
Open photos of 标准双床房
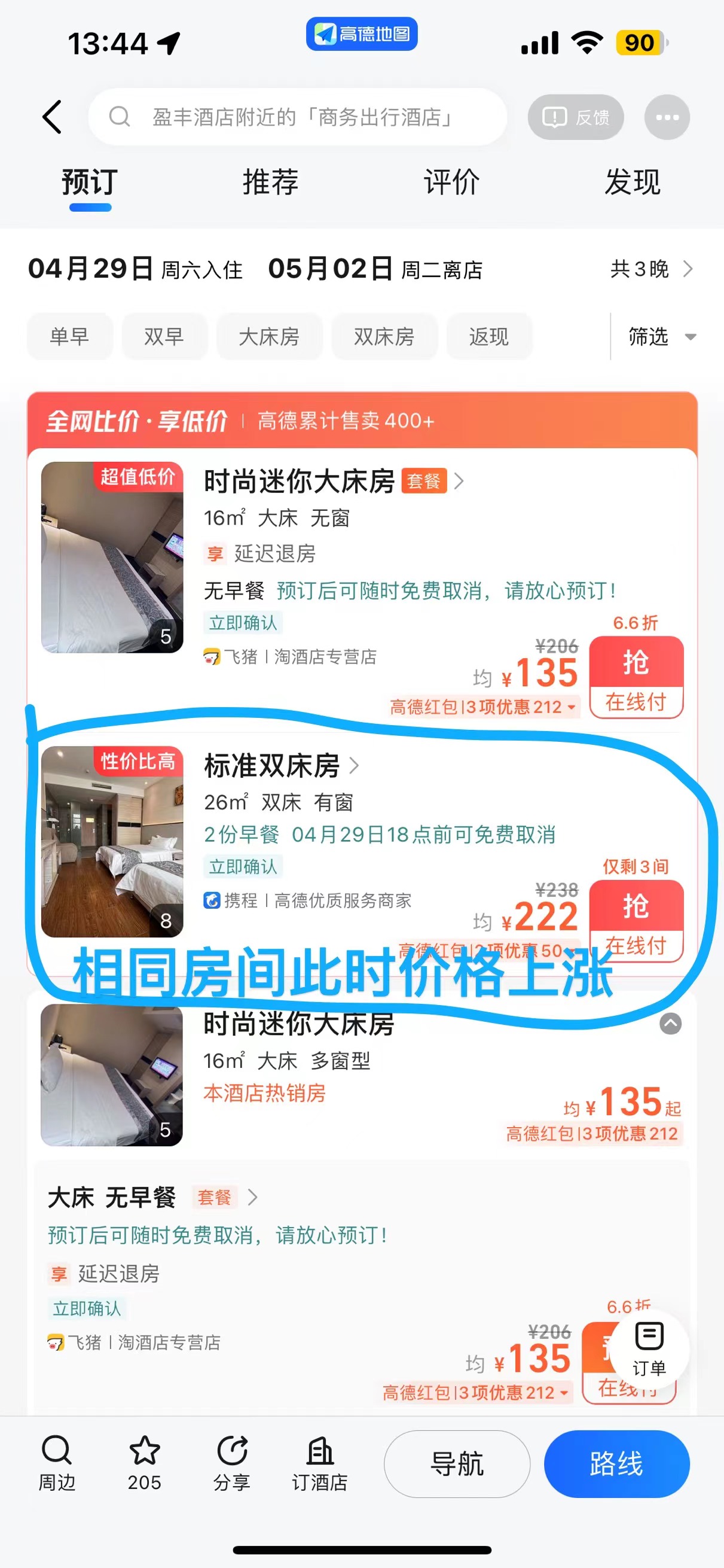tap(112, 841)
